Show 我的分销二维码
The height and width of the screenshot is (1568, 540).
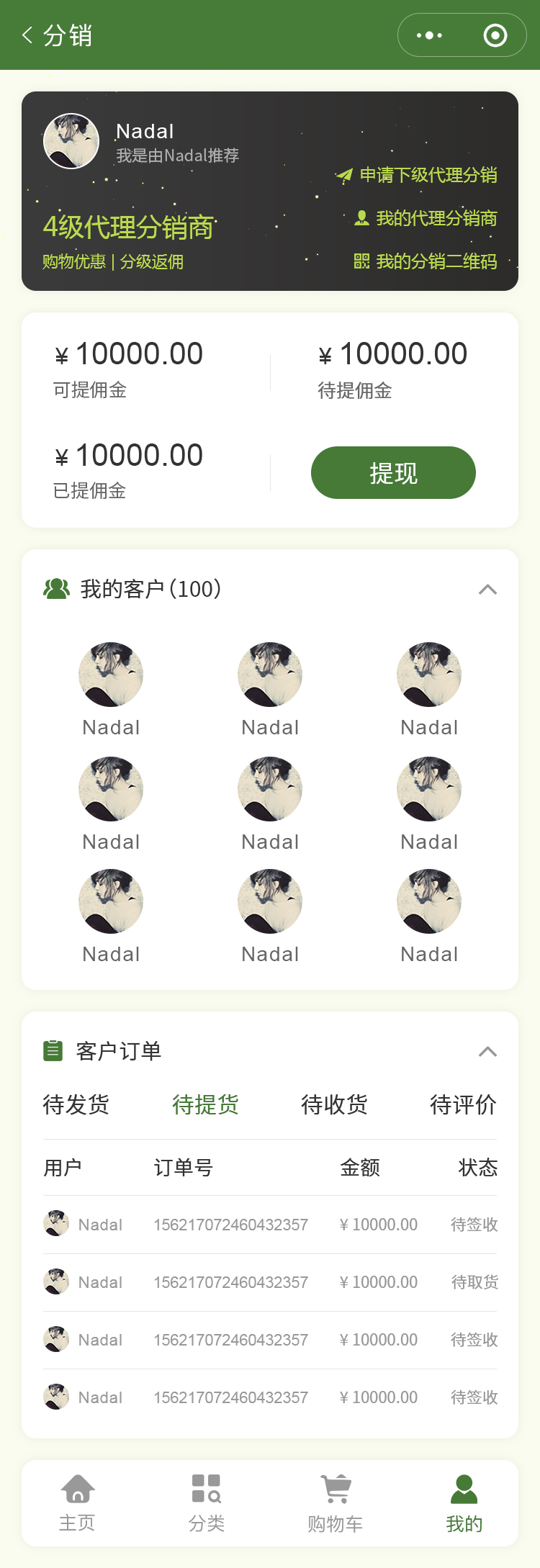pos(426,261)
